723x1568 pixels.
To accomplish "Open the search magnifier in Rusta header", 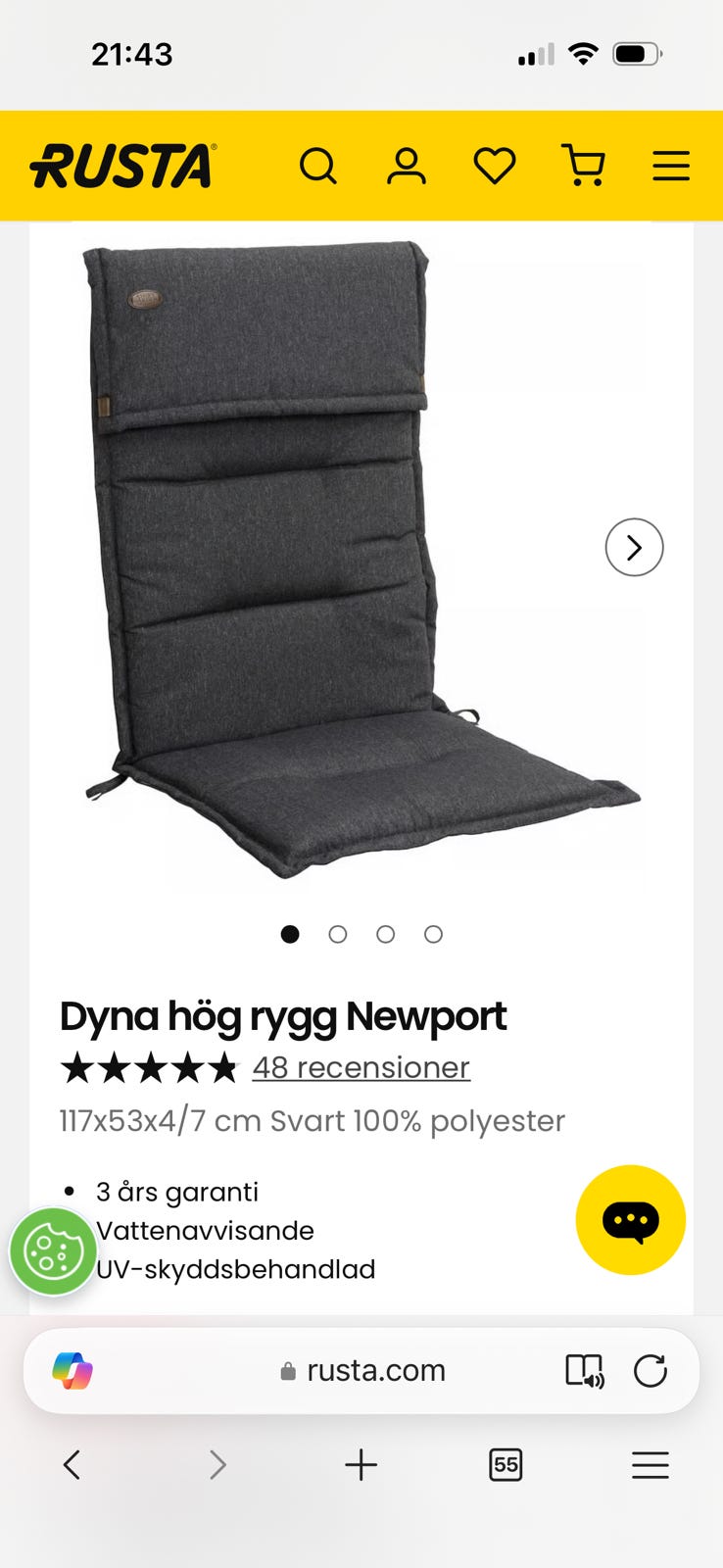I will click(318, 166).
